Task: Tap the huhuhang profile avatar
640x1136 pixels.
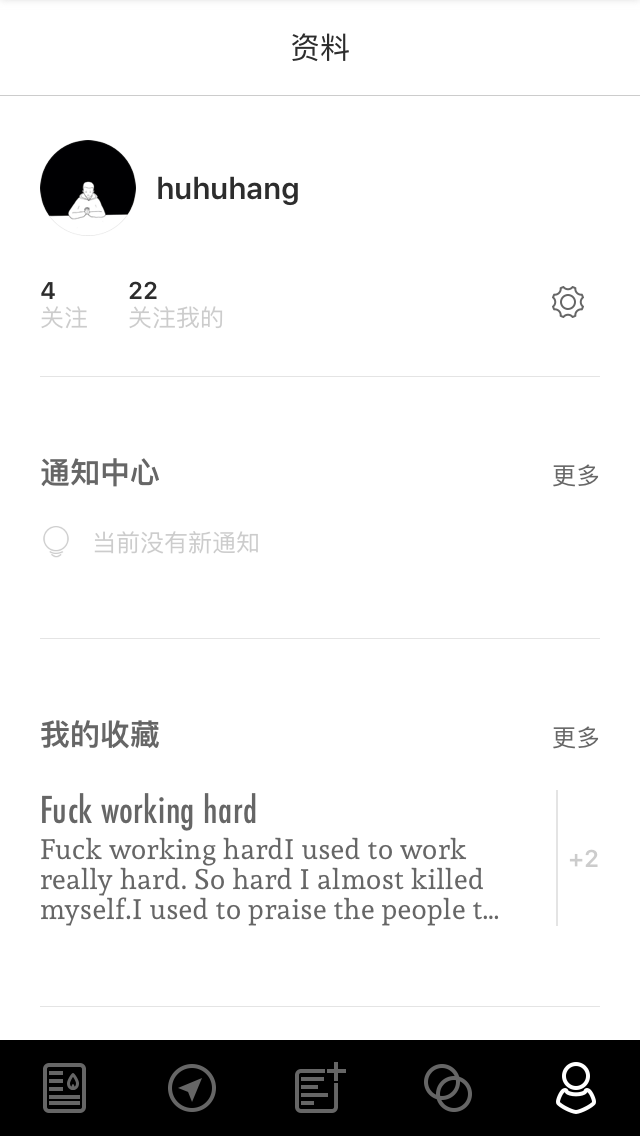Action: pos(88,188)
